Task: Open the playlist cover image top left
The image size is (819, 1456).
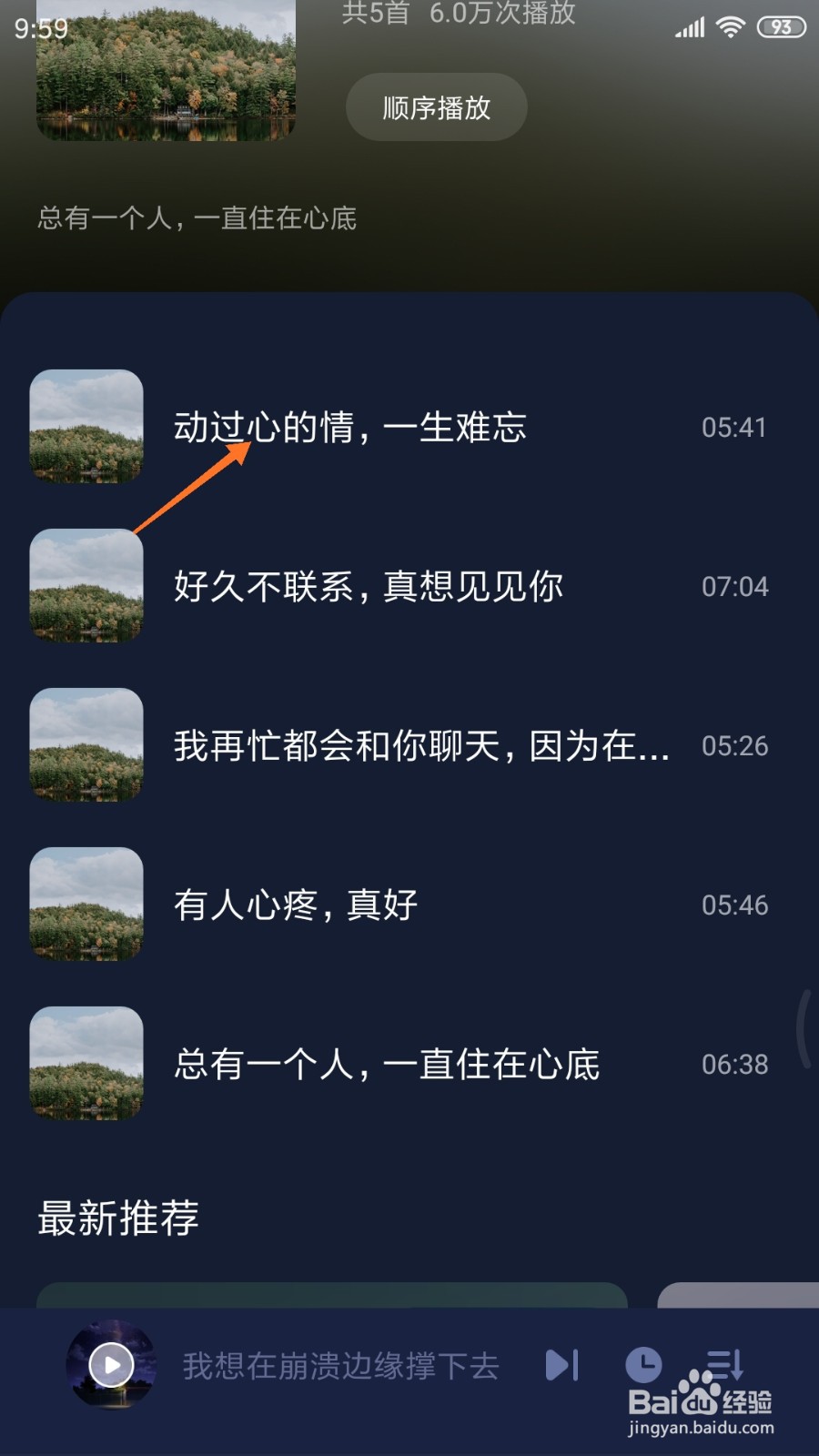Action: pos(166,73)
